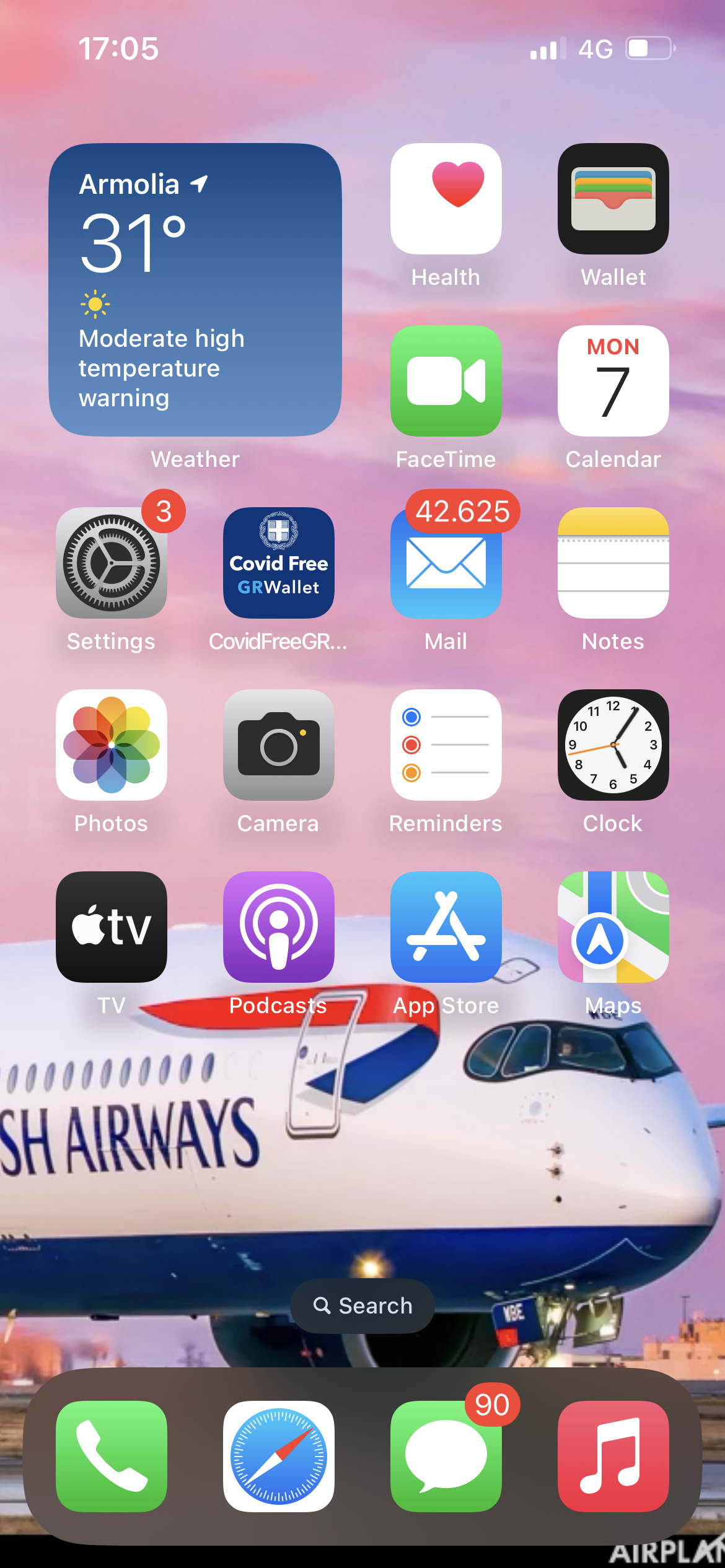Start the FaceTime app
725x1568 pixels.
coord(446,381)
